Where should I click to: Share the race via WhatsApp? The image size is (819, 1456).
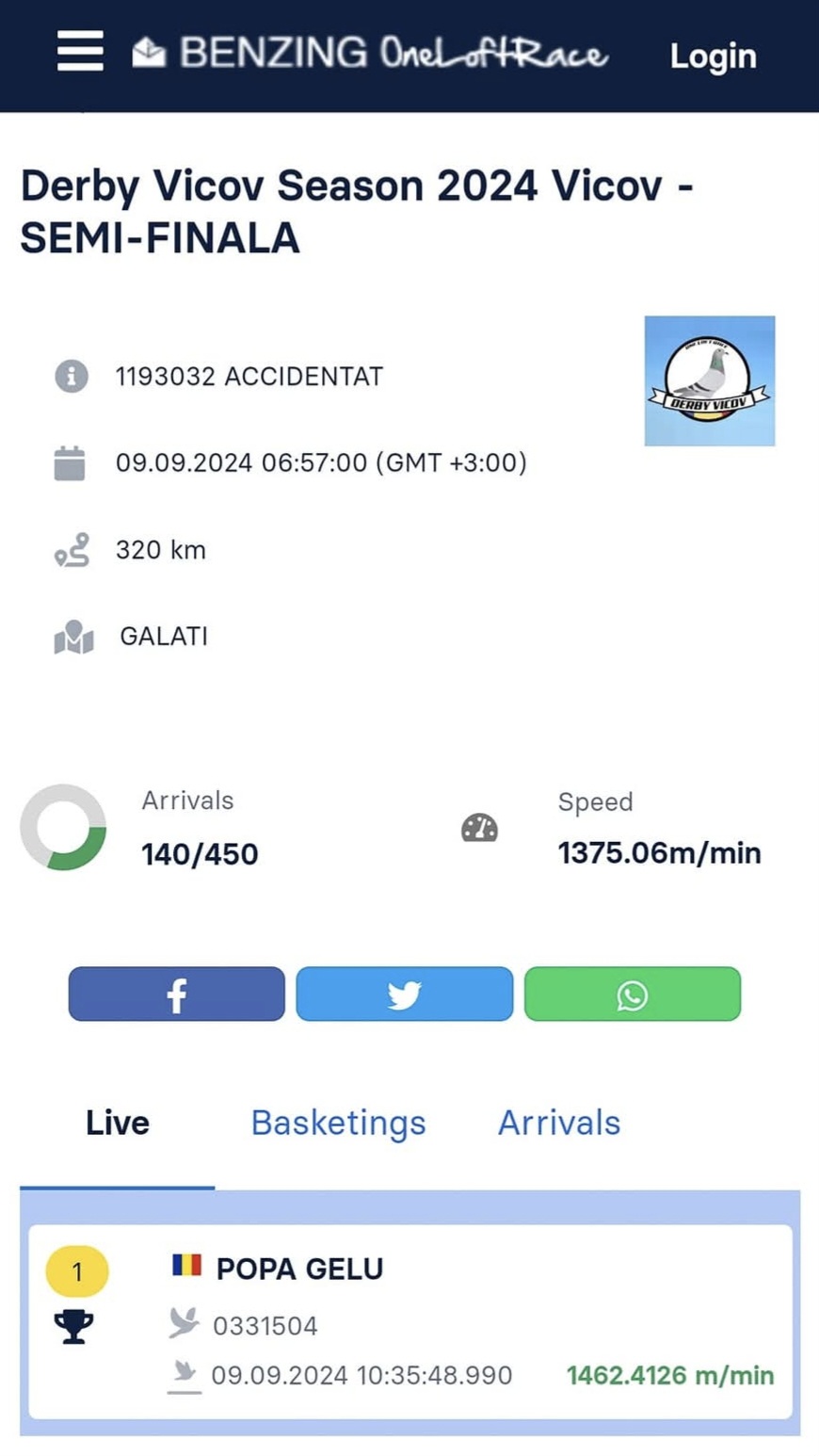click(632, 995)
